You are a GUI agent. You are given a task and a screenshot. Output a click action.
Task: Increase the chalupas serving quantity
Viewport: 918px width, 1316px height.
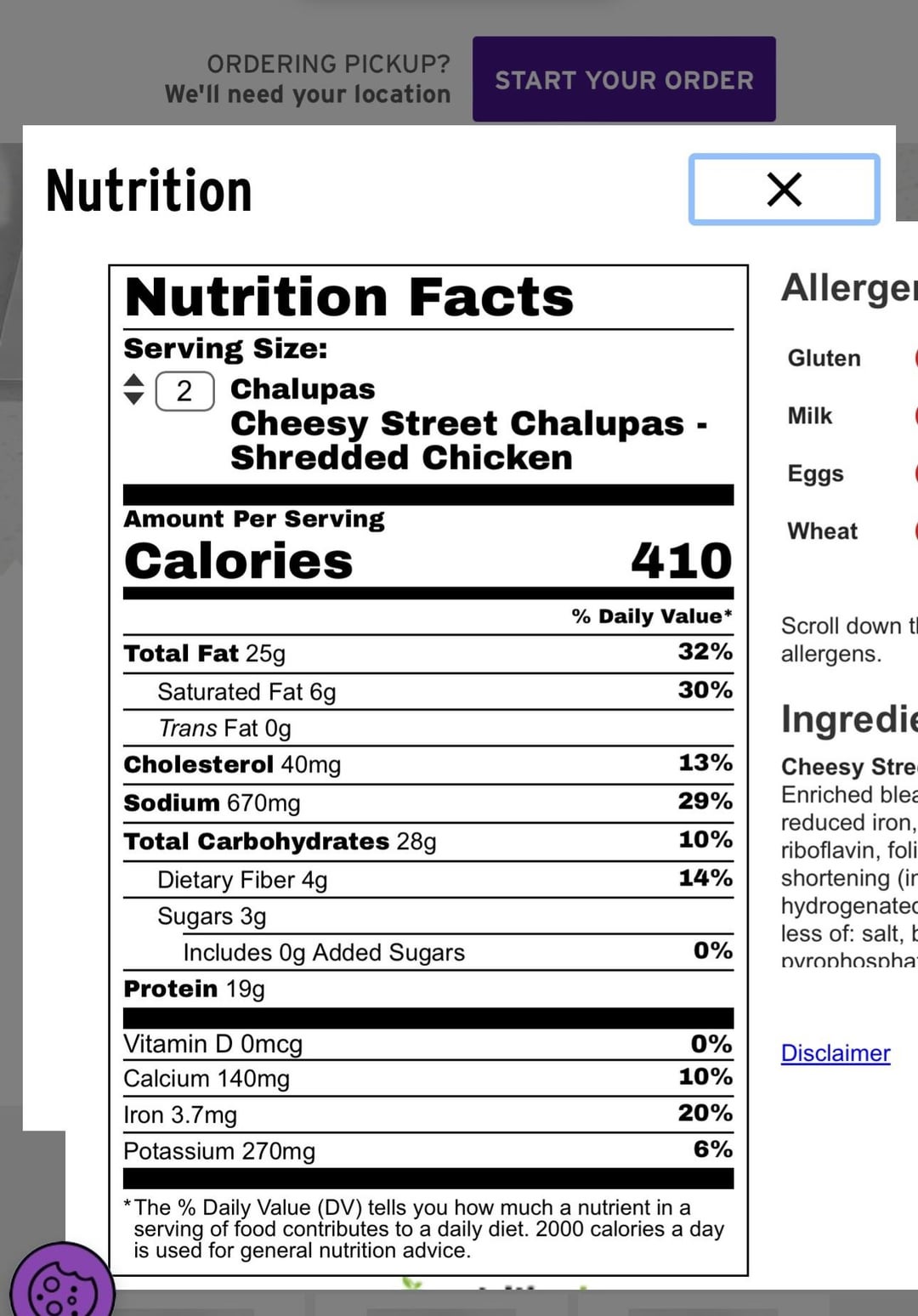[134, 380]
